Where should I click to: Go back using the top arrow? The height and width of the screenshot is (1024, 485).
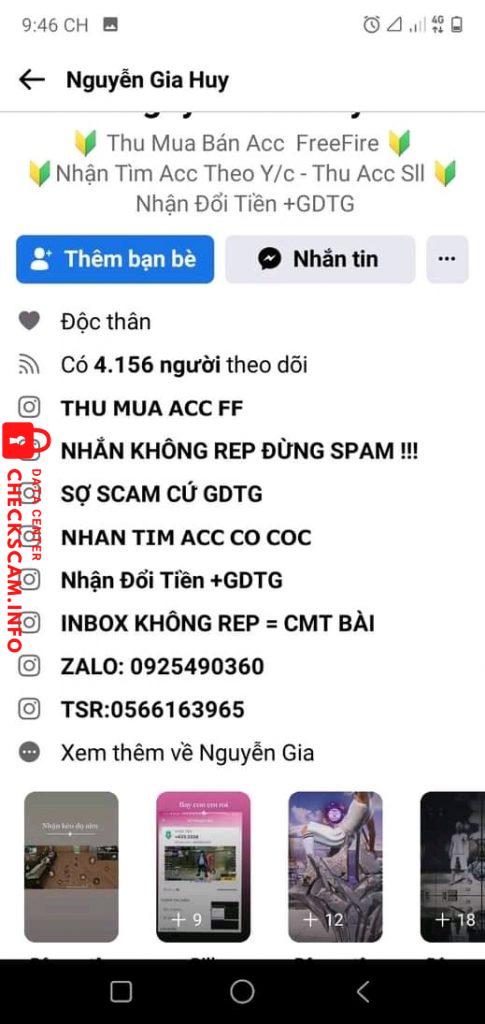coord(32,80)
